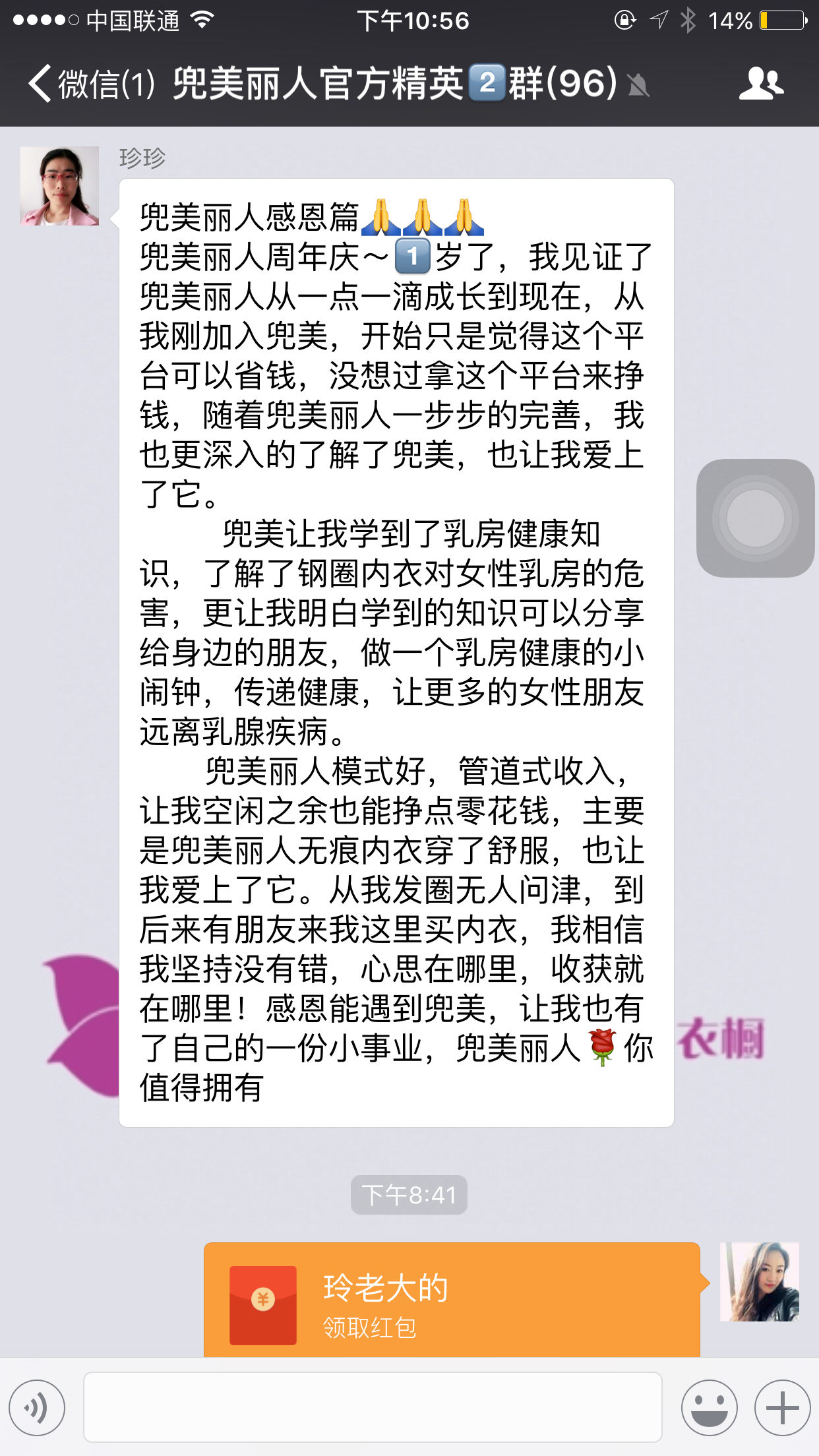The width and height of the screenshot is (819, 1456).
Task: Open the emoji sticker panel
Action: pos(710,1407)
